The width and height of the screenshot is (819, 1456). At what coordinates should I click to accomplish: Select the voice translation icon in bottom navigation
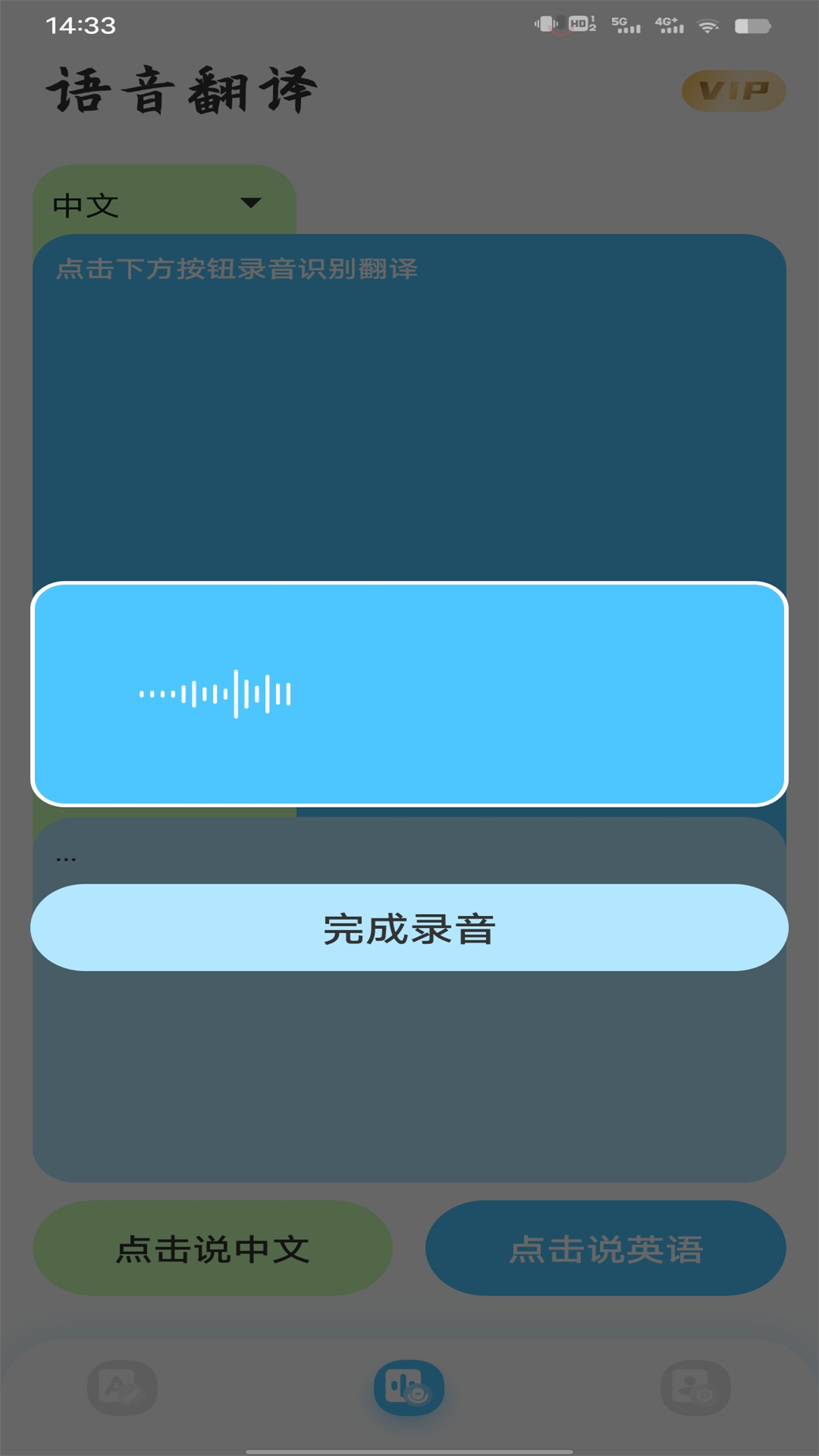(409, 1385)
